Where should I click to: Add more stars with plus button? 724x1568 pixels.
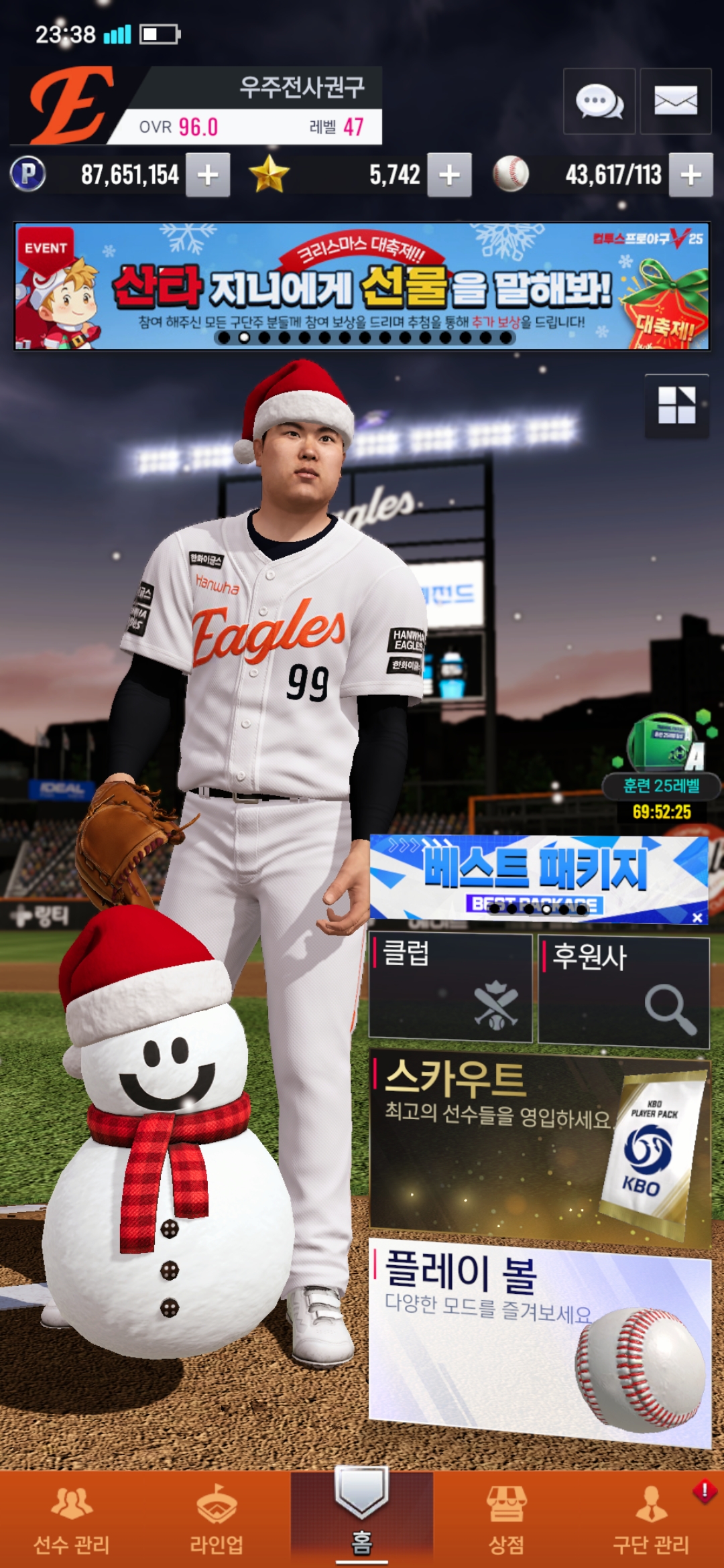click(449, 175)
